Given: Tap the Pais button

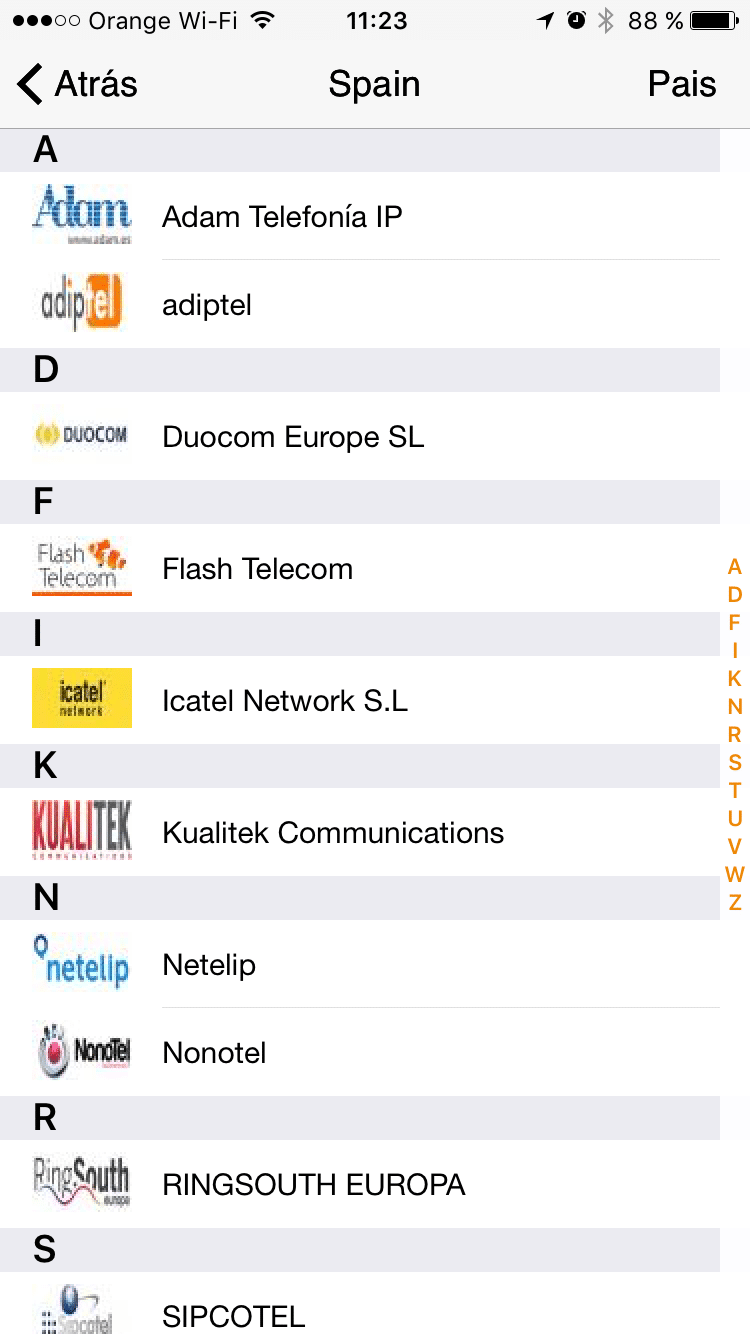Looking at the screenshot, I should tap(682, 84).
